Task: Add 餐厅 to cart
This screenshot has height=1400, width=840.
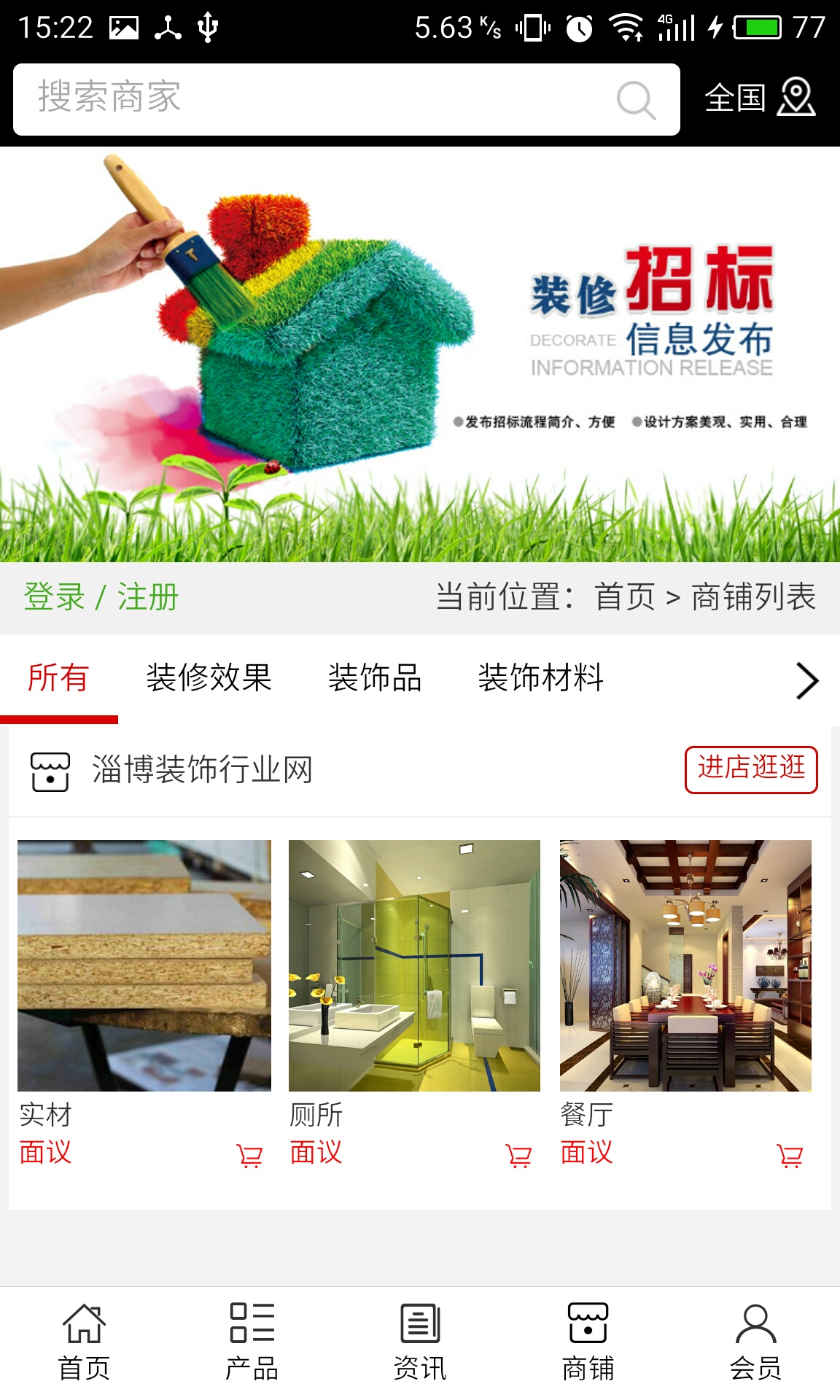Action: (790, 1156)
